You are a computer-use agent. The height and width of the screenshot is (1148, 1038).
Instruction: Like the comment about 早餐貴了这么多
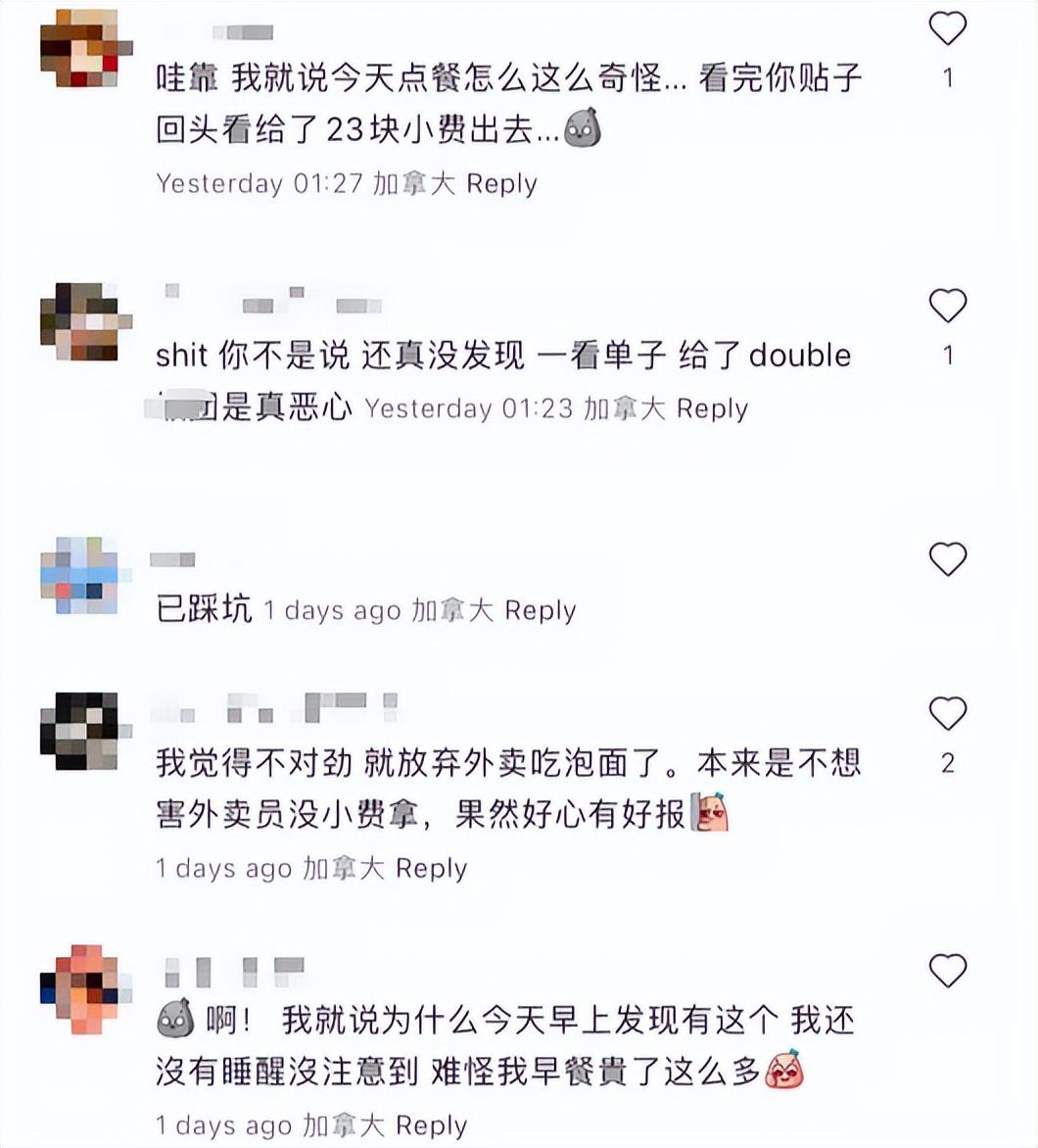[947, 971]
